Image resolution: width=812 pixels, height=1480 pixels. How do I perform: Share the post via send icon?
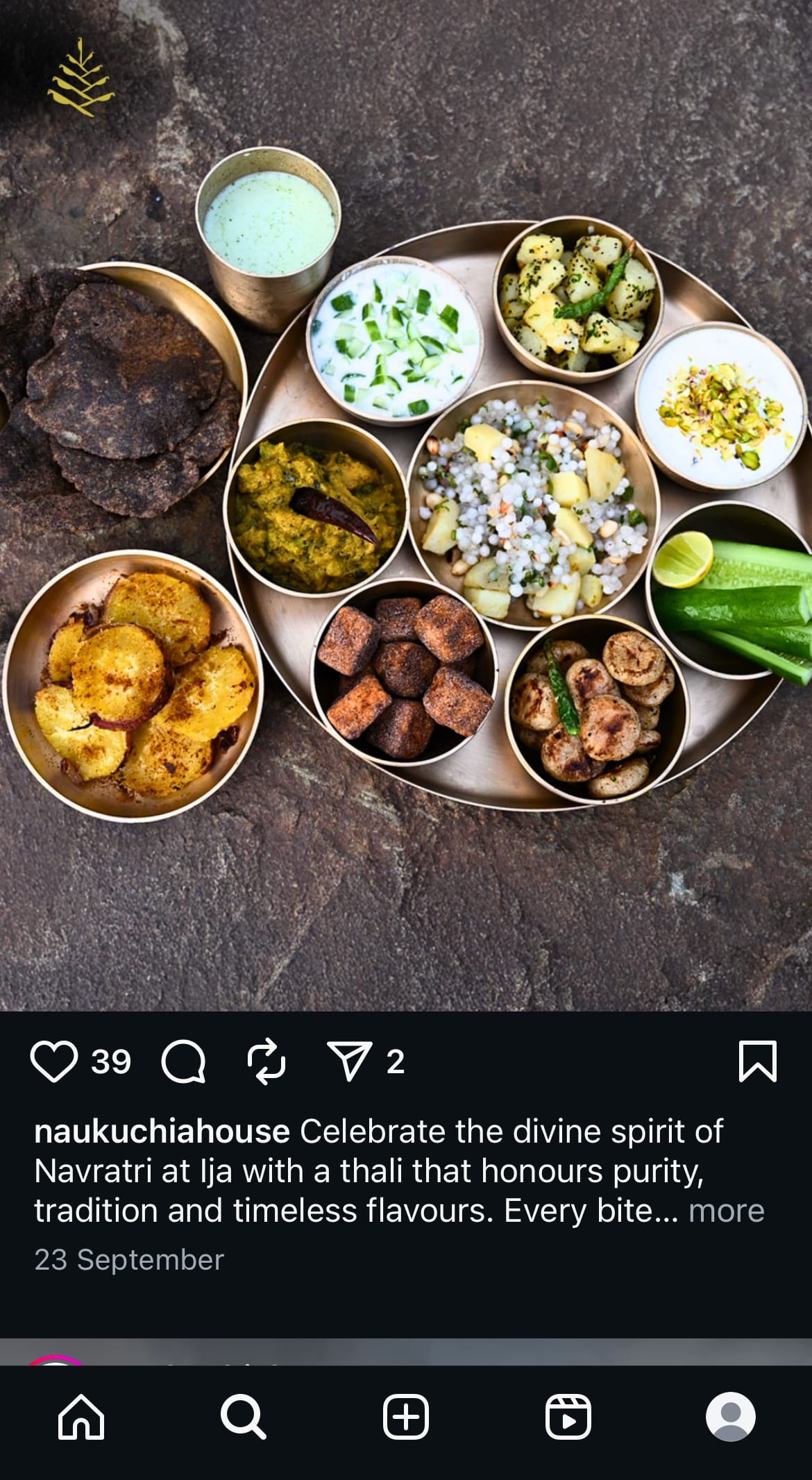[349, 1061]
